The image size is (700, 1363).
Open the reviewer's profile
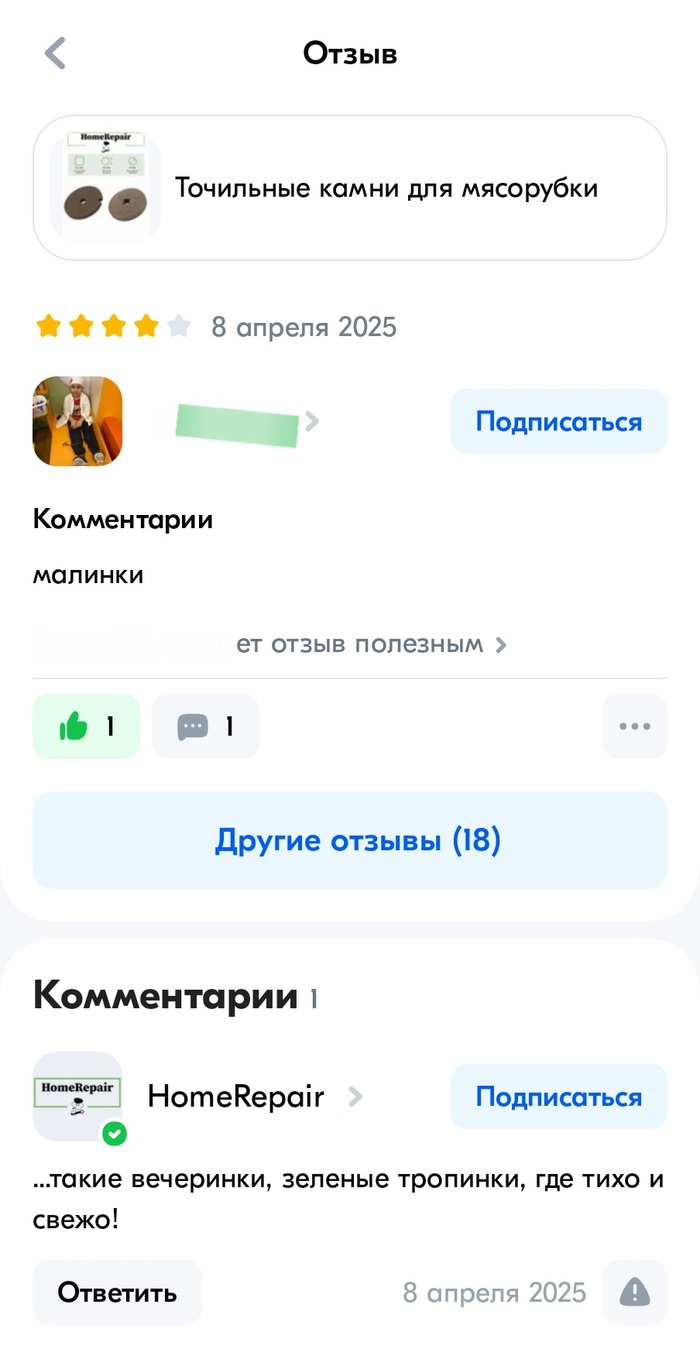click(x=238, y=422)
